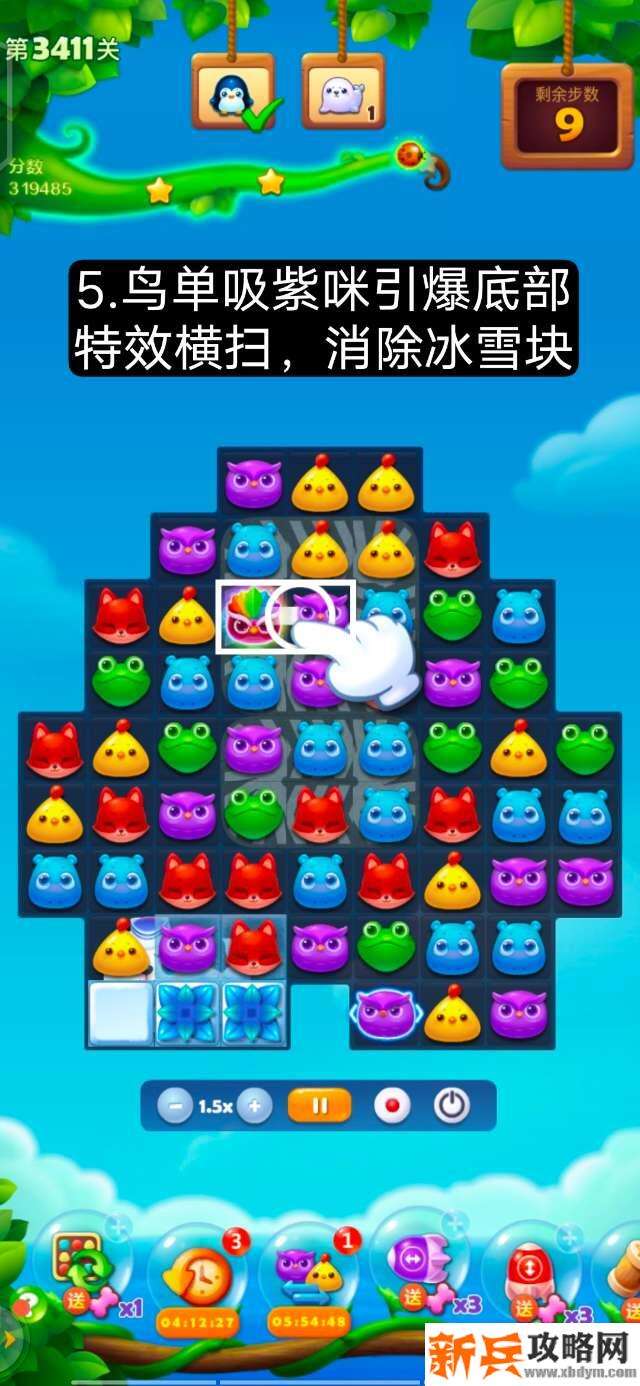Increase the playback speed with plus

tap(255, 1106)
